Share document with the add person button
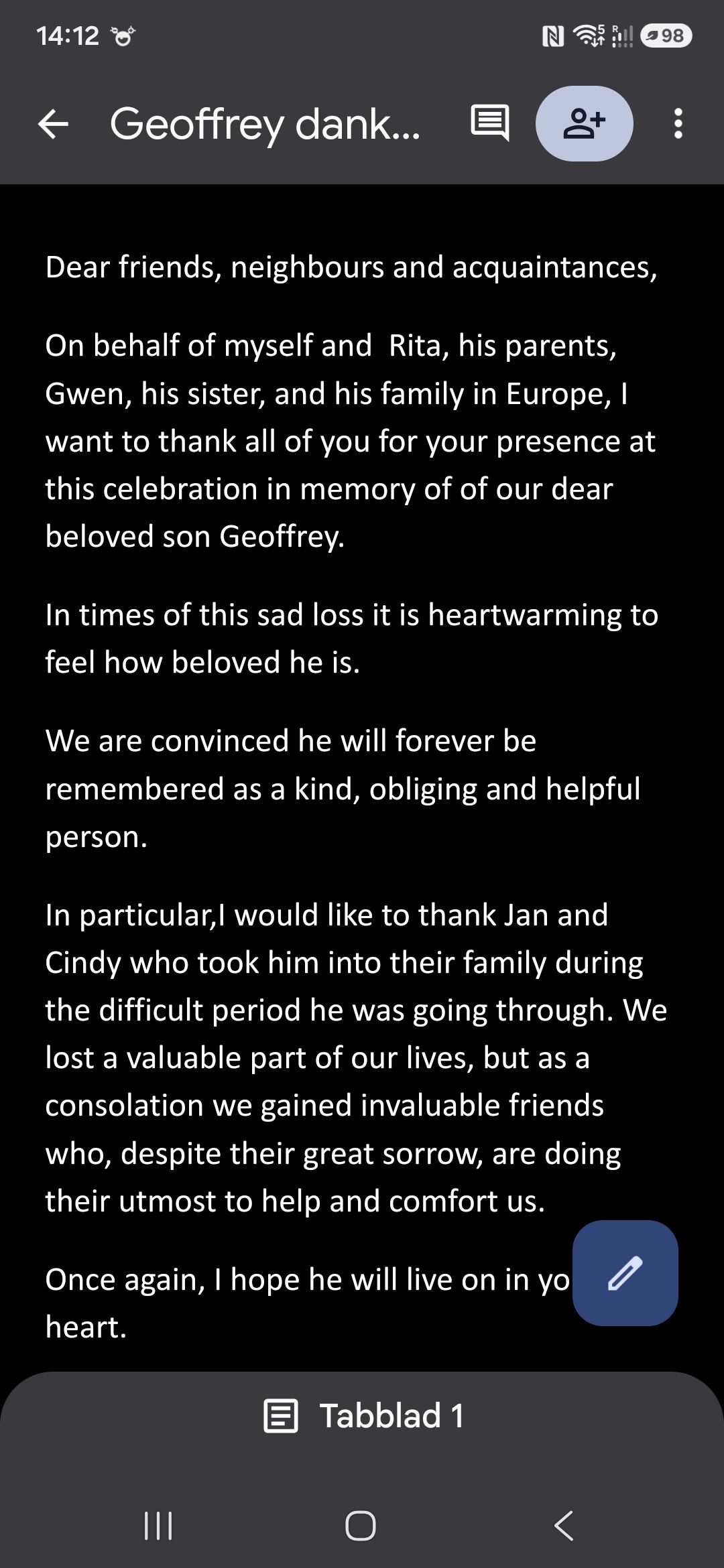This screenshot has width=724, height=1568. point(585,124)
